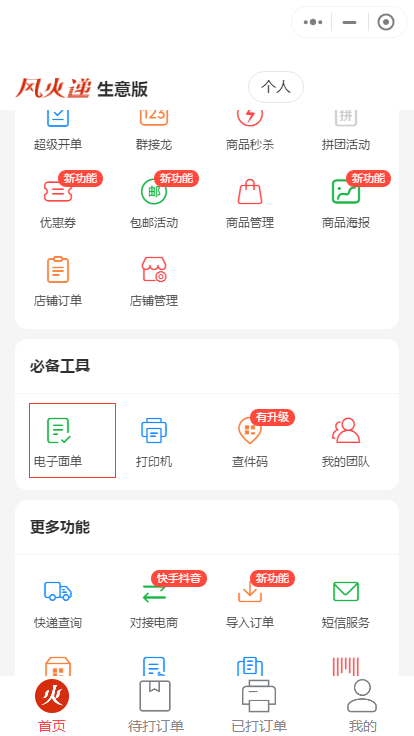This screenshot has height=736, width=414.
Task: Close the mini program with circle icon
Action: pyautogui.click(x=386, y=22)
